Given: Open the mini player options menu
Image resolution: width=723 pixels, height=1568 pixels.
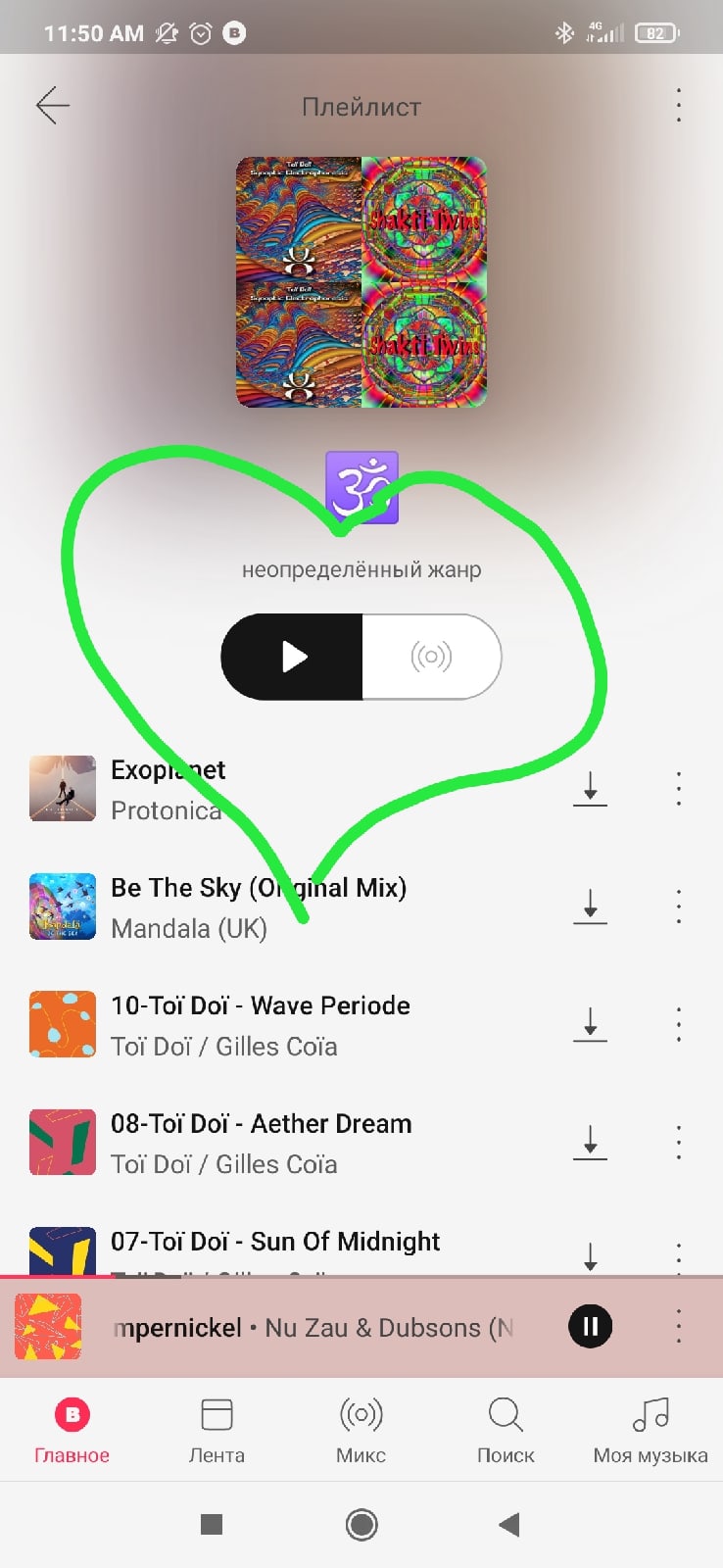Looking at the screenshot, I should click(x=678, y=1327).
